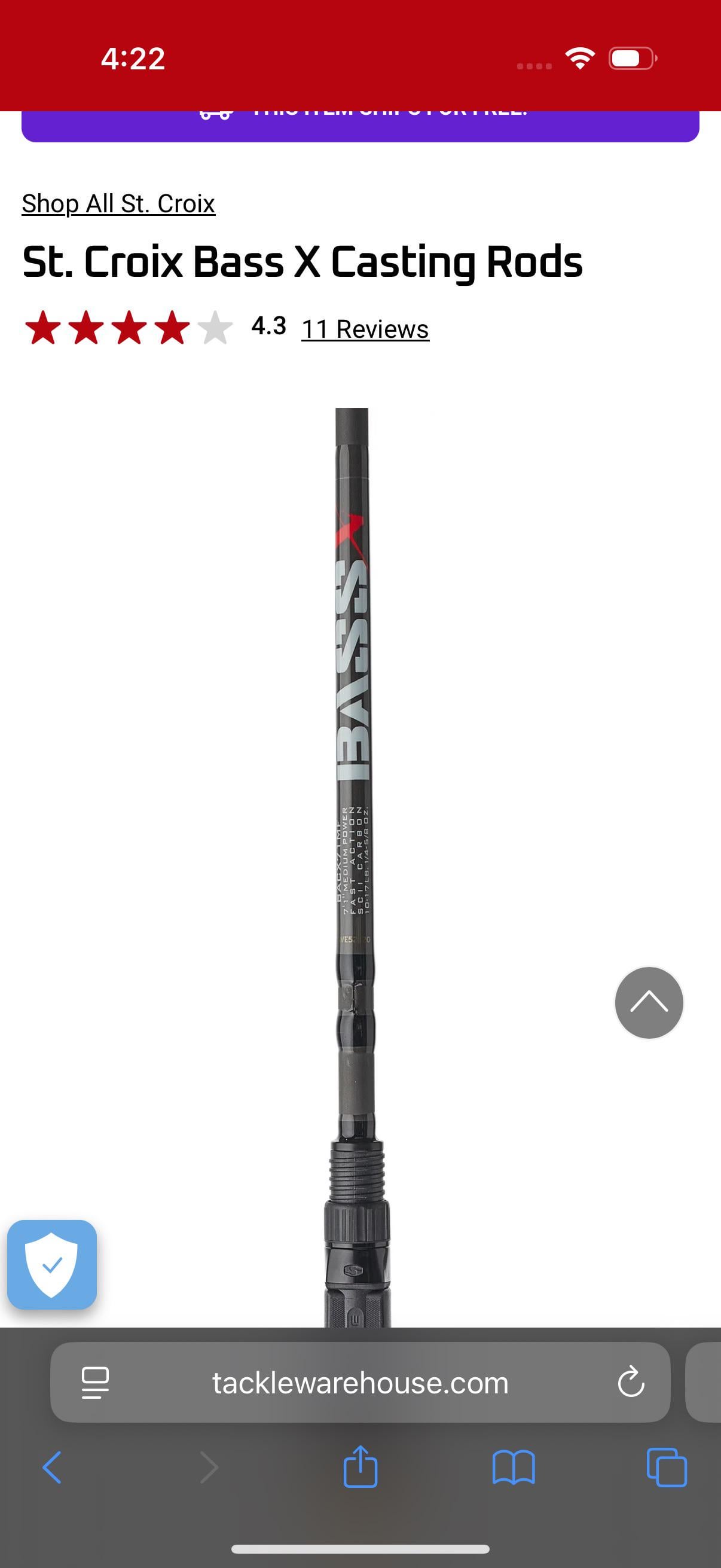Open Safari bookmarks
The width and height of the screenshot is (721, 1568).
click(x=513, y=1467)
